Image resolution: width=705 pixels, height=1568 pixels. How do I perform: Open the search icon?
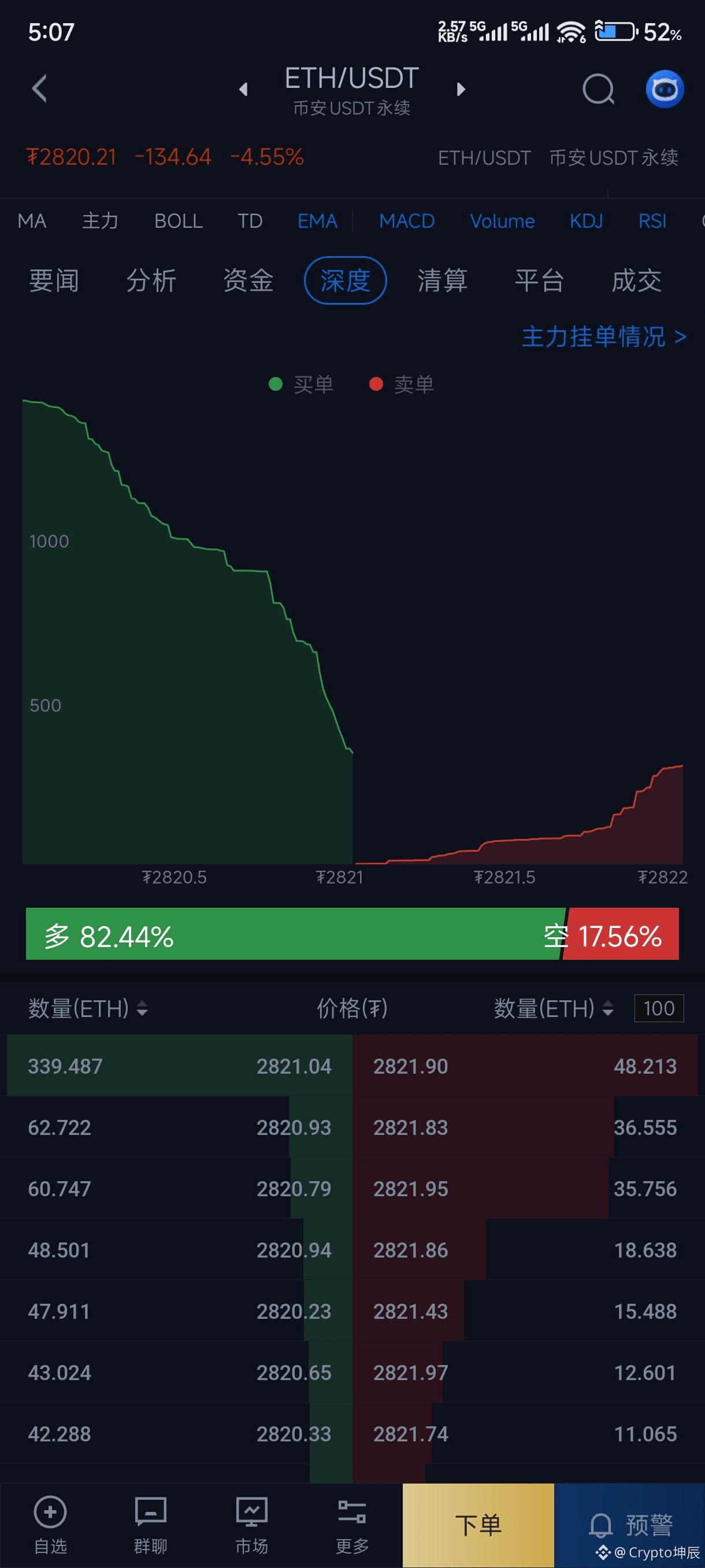(599, 89)
